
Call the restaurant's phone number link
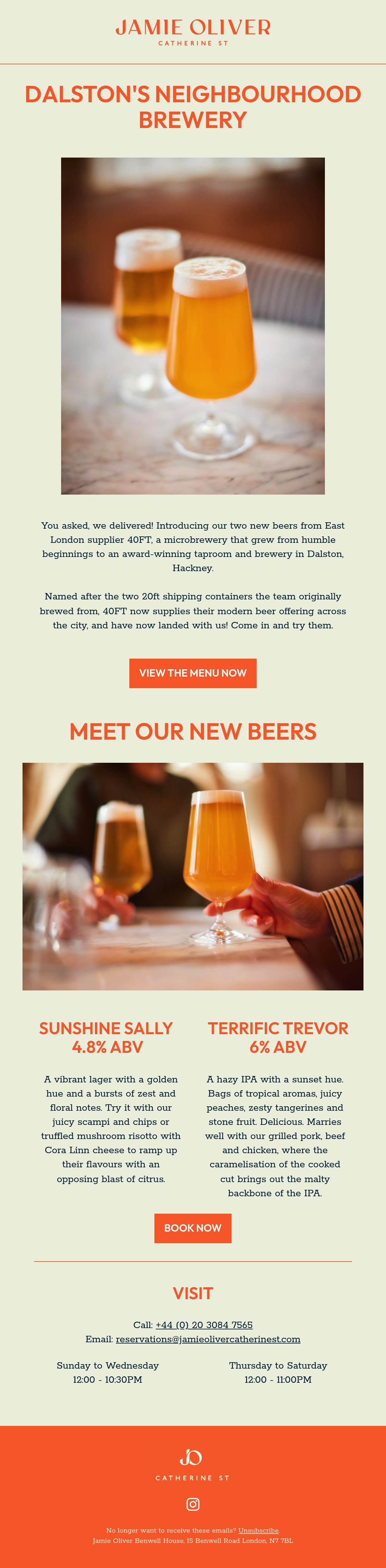pyautogui.click(x=204, y=1325)
